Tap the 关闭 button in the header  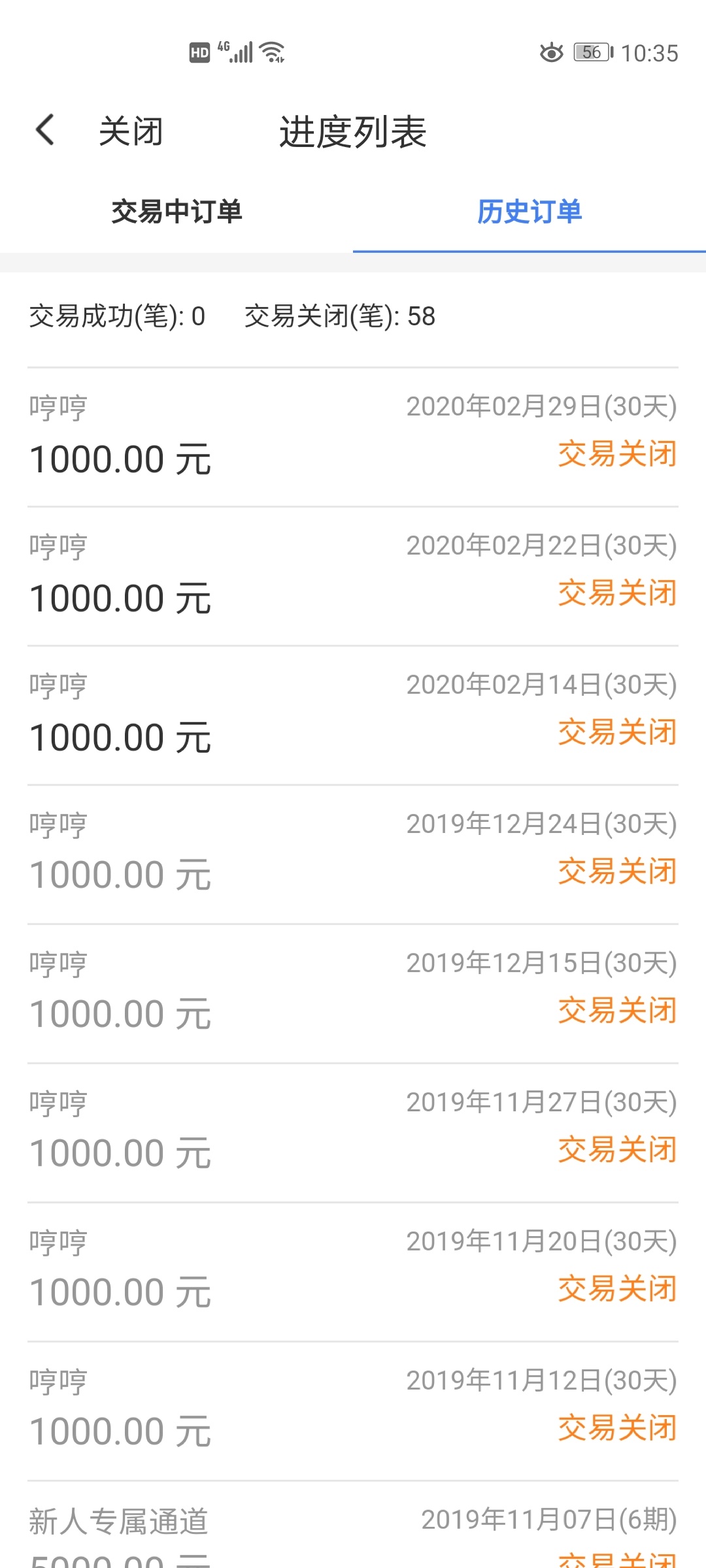click(131, 131)
